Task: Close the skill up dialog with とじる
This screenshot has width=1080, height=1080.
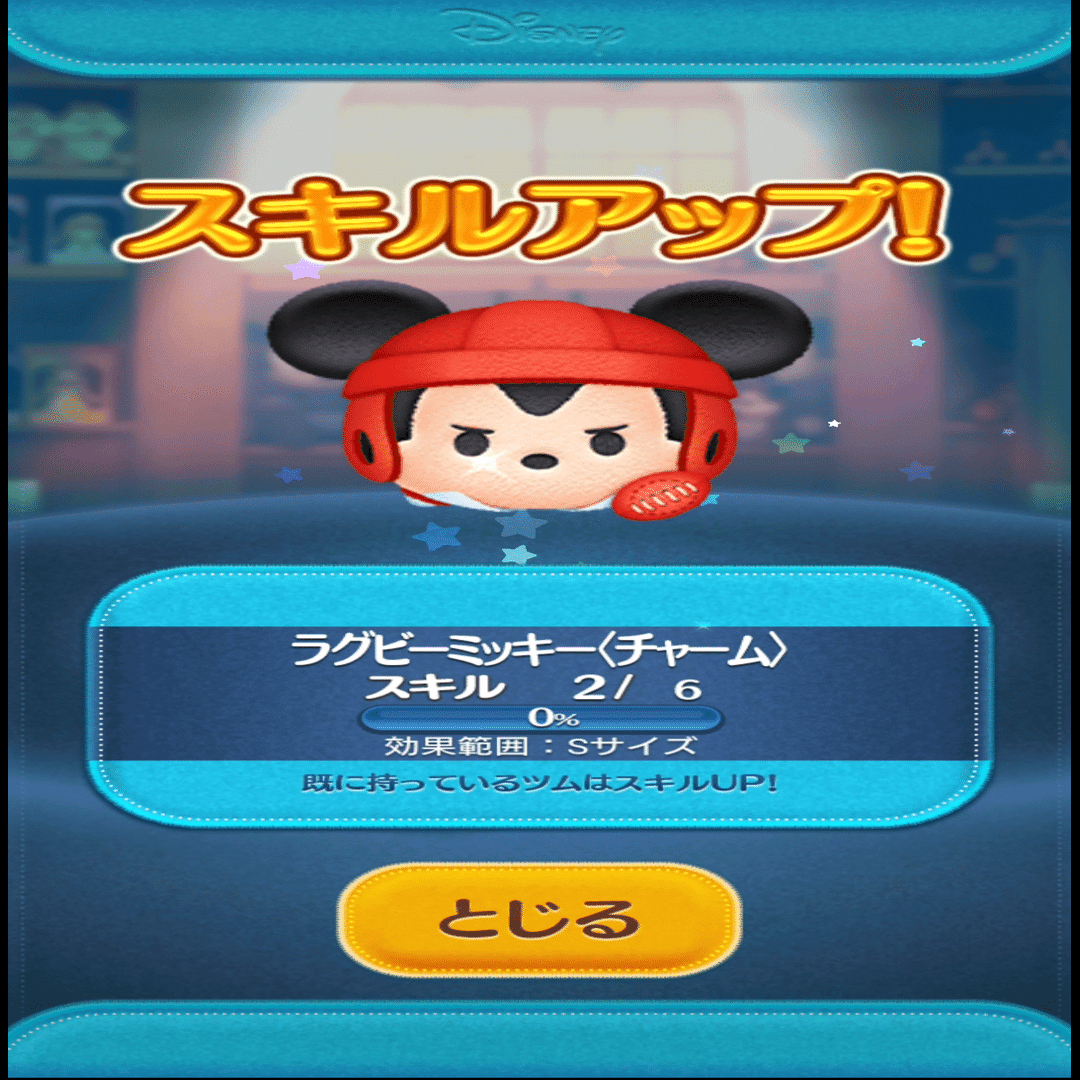Action: (539, 921)
